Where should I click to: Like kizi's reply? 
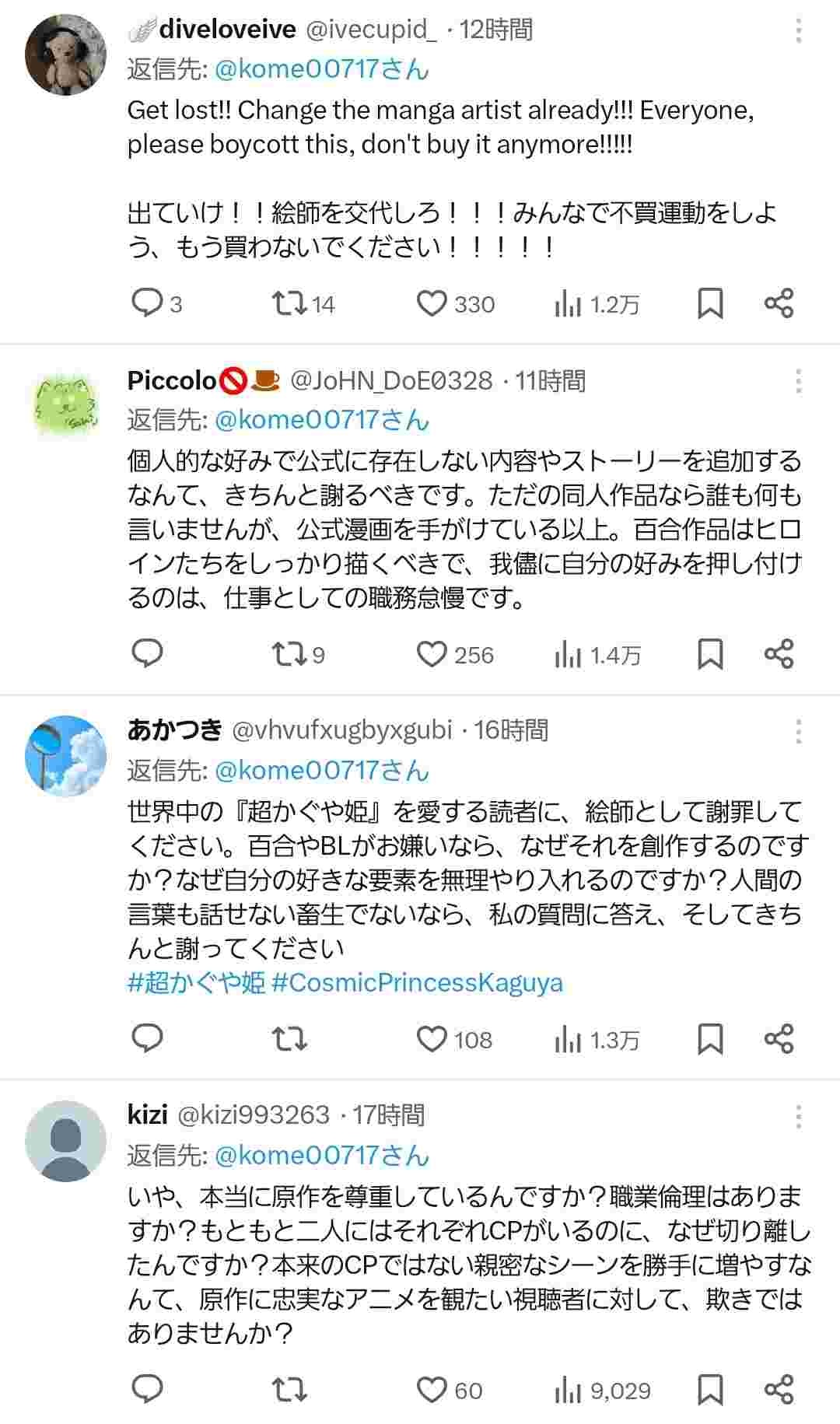[x=432, y=1390]
